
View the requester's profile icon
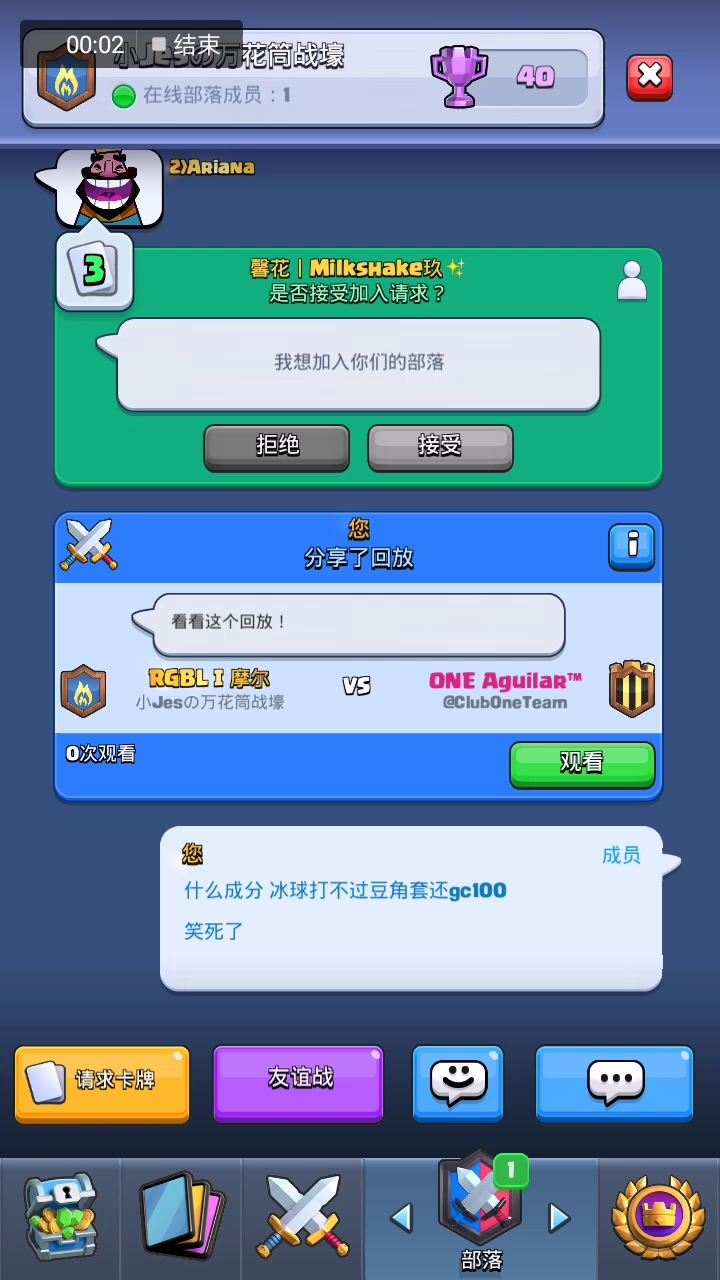pyautogui.click(x=632, y=282)
